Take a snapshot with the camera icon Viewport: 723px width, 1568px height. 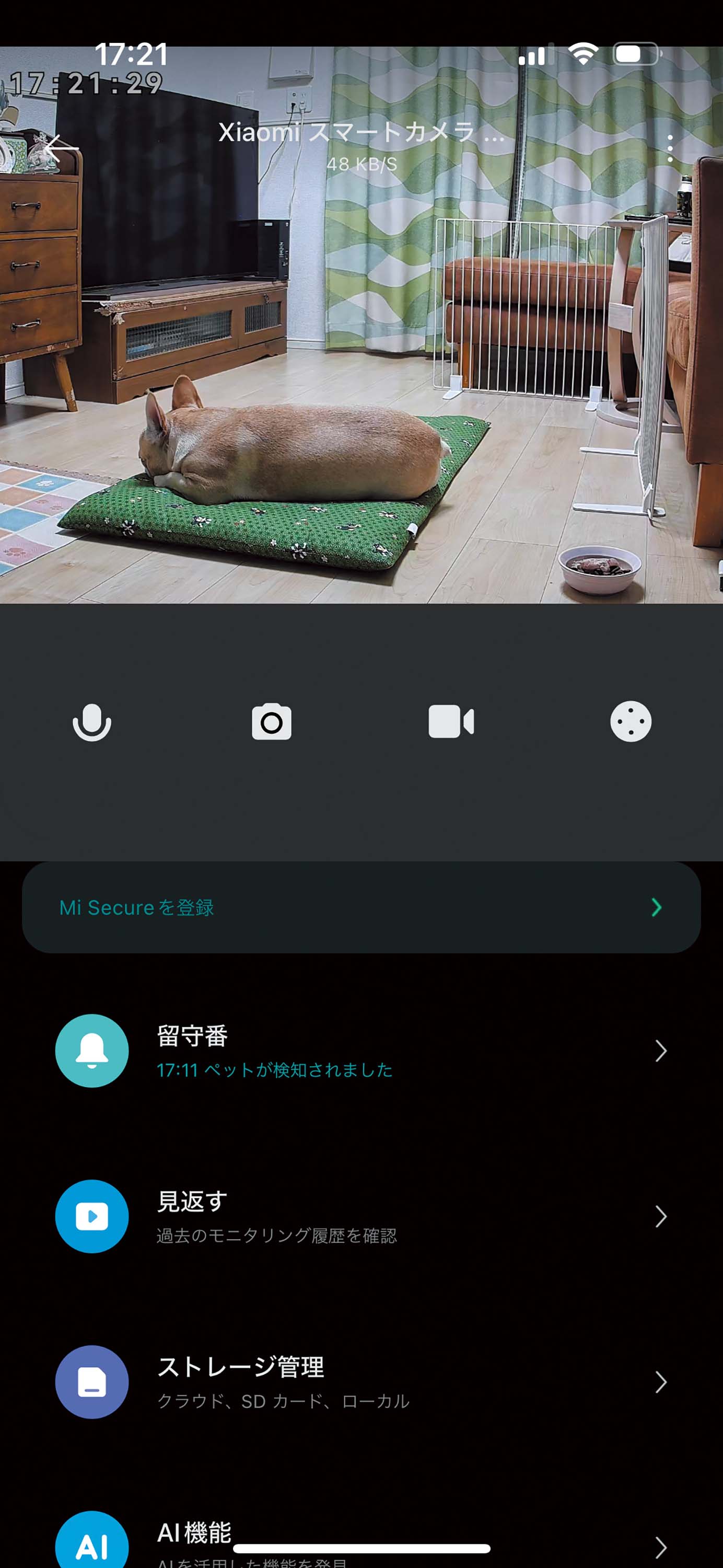coord(272,722)
